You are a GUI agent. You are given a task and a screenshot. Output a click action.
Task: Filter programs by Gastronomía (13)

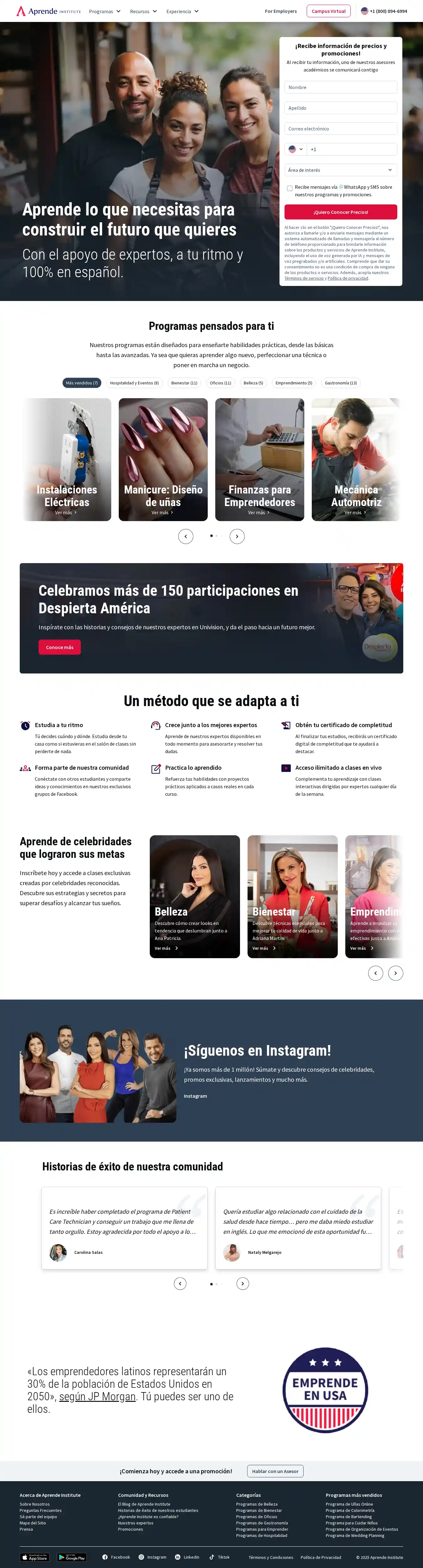pos(340,383)
